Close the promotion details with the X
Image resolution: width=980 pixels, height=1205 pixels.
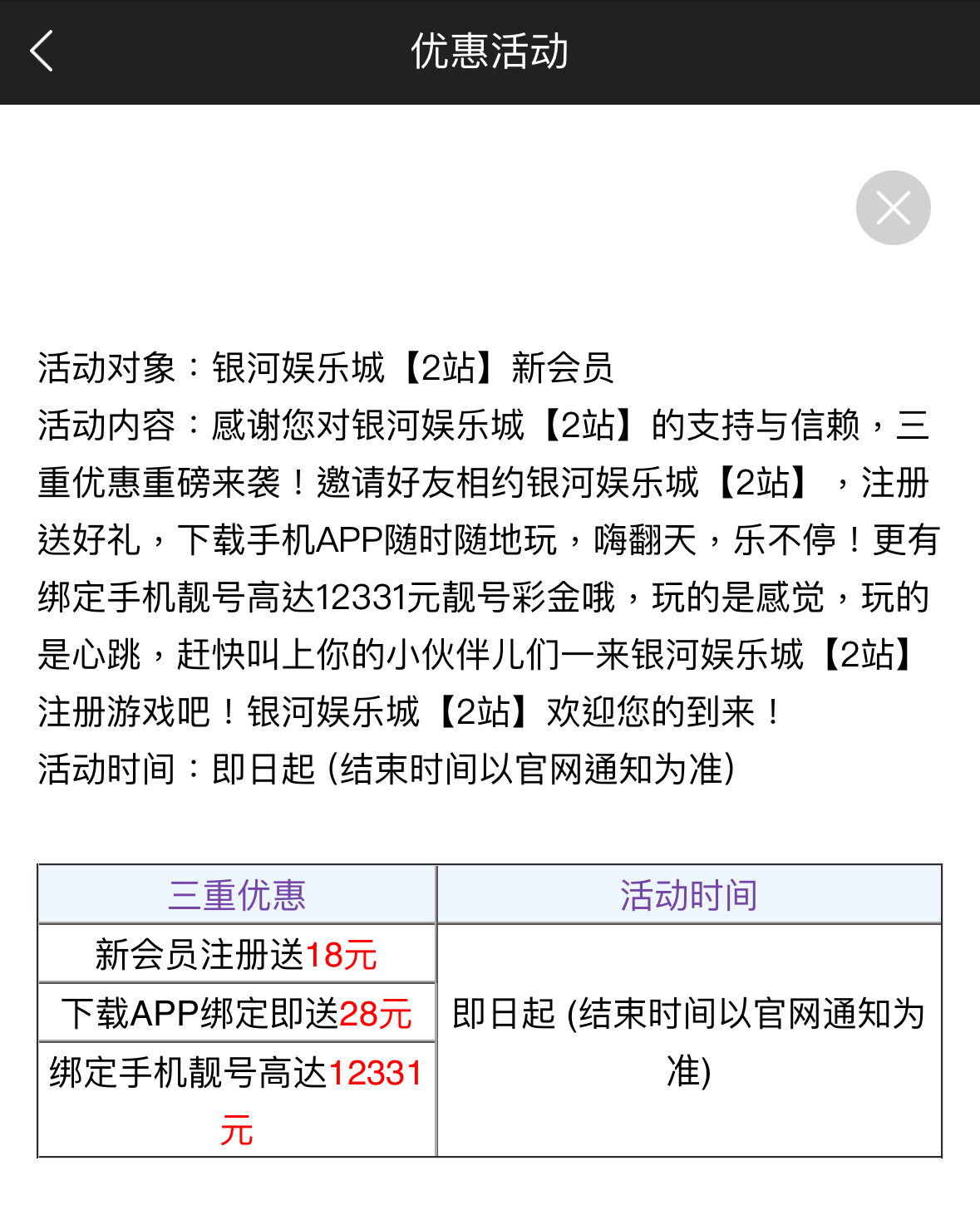pyautogui.click(x=893, y=208)
